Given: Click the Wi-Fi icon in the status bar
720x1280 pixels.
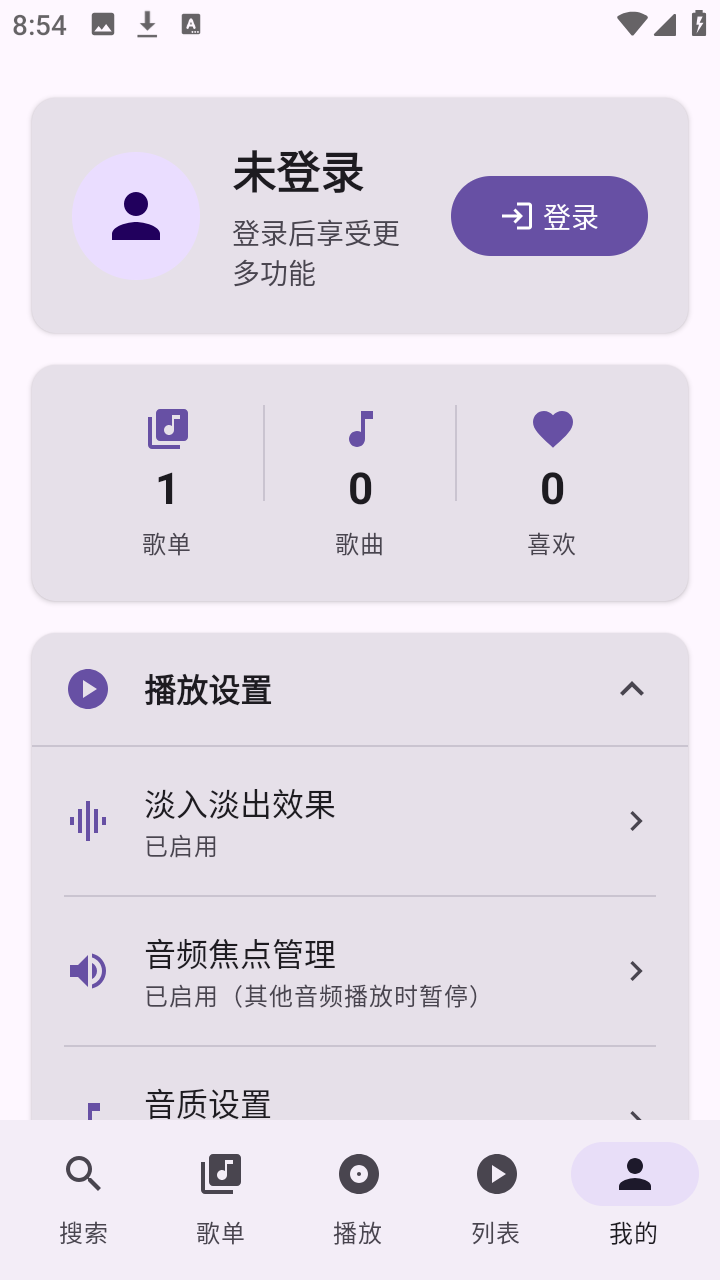Looking at the screenshot, I should [x=630, y=24].
